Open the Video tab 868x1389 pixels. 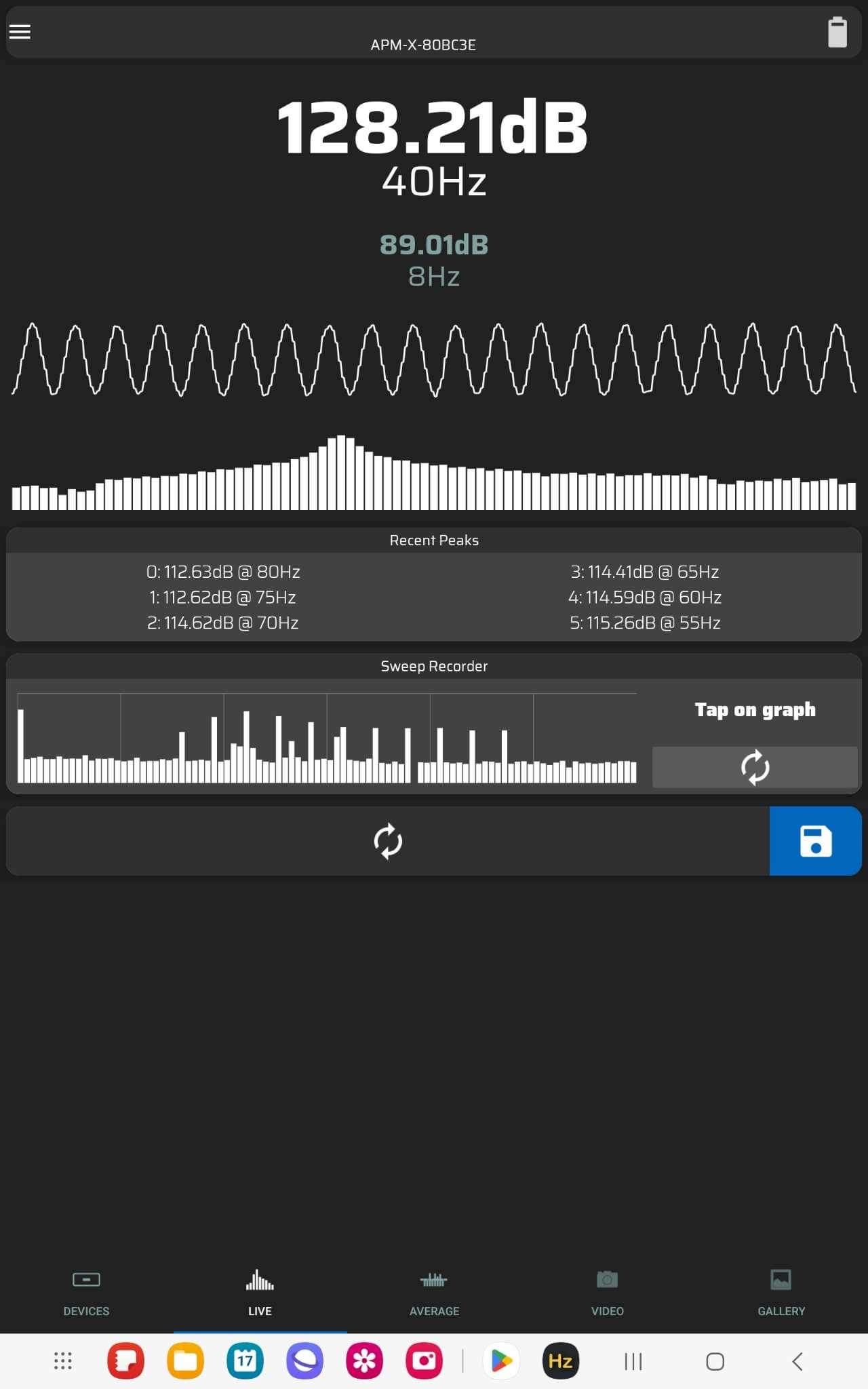(x=608, y=1294)
